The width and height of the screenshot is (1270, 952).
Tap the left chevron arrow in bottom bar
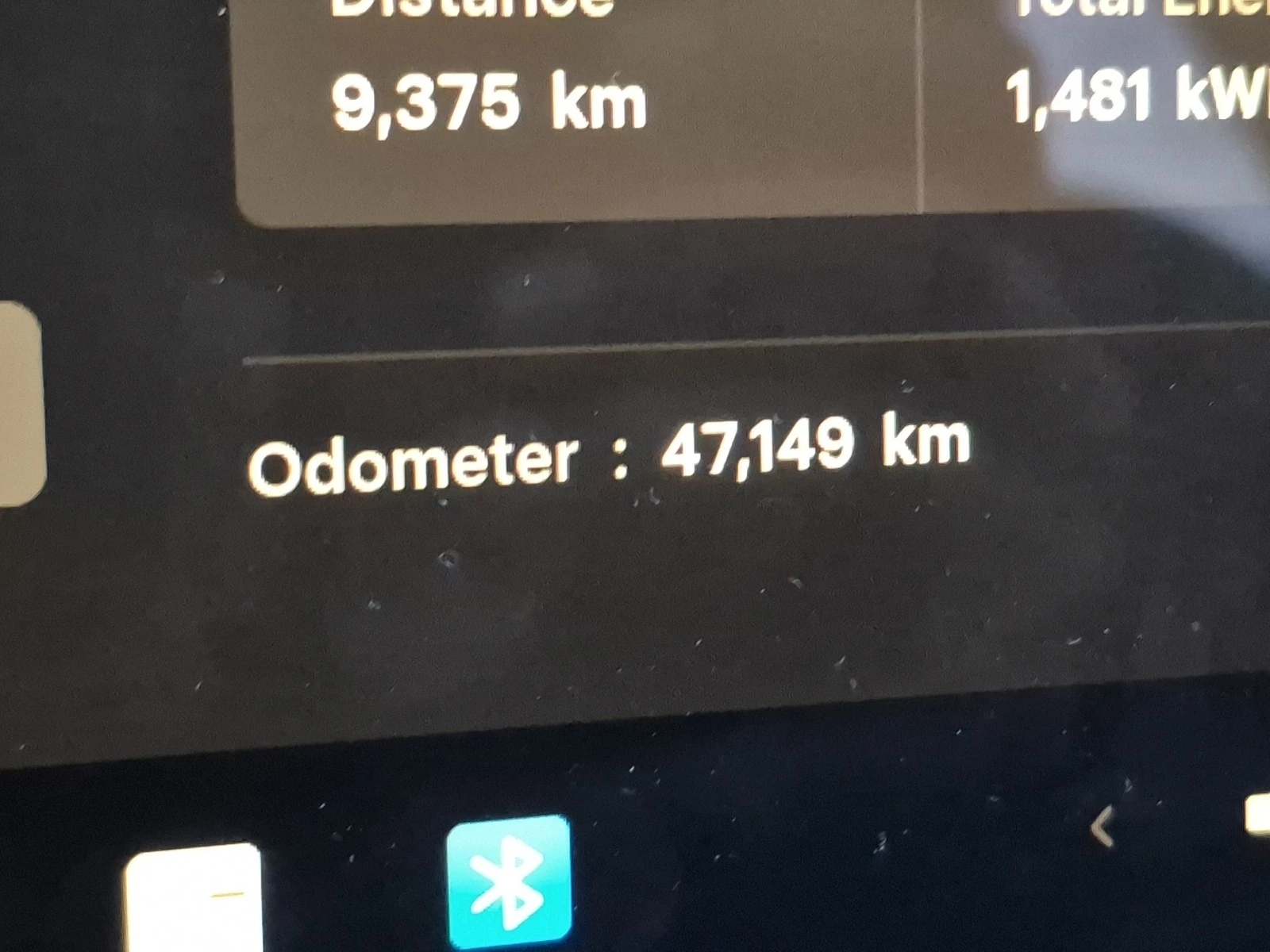point(1103,829)
